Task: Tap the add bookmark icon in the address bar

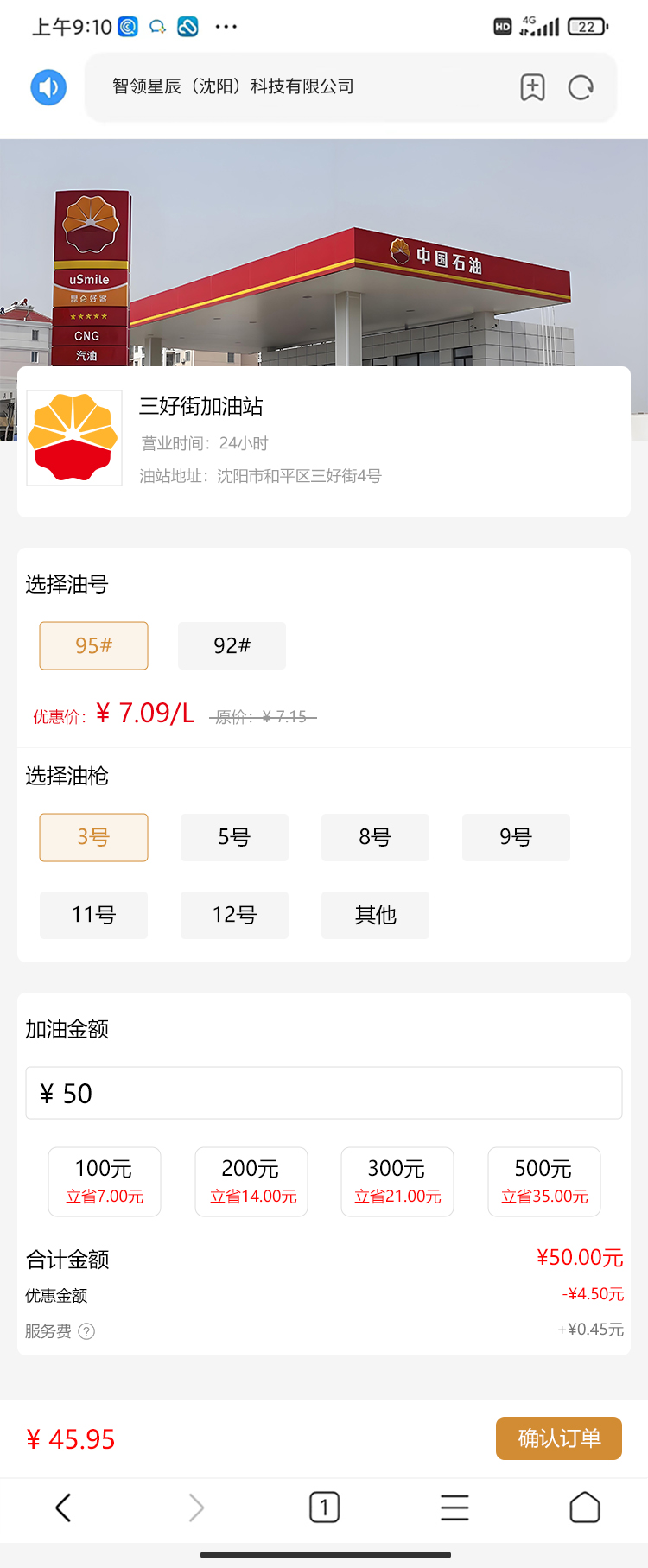Action: click(x=532, y=87)
